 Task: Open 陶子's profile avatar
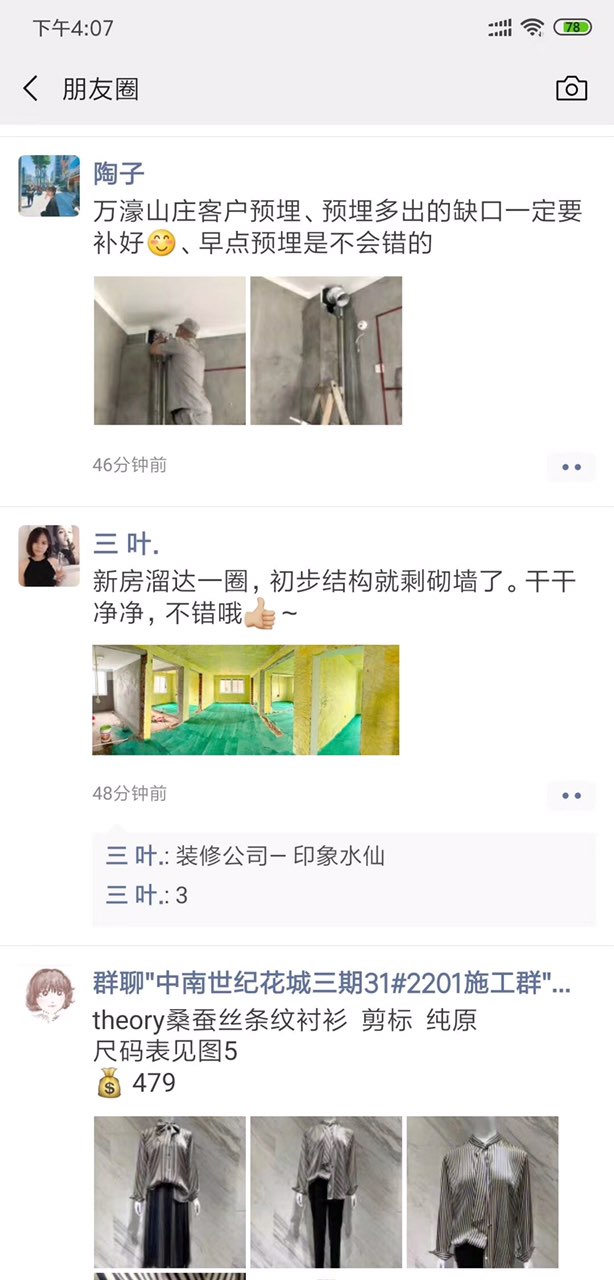tap(49, 185)
